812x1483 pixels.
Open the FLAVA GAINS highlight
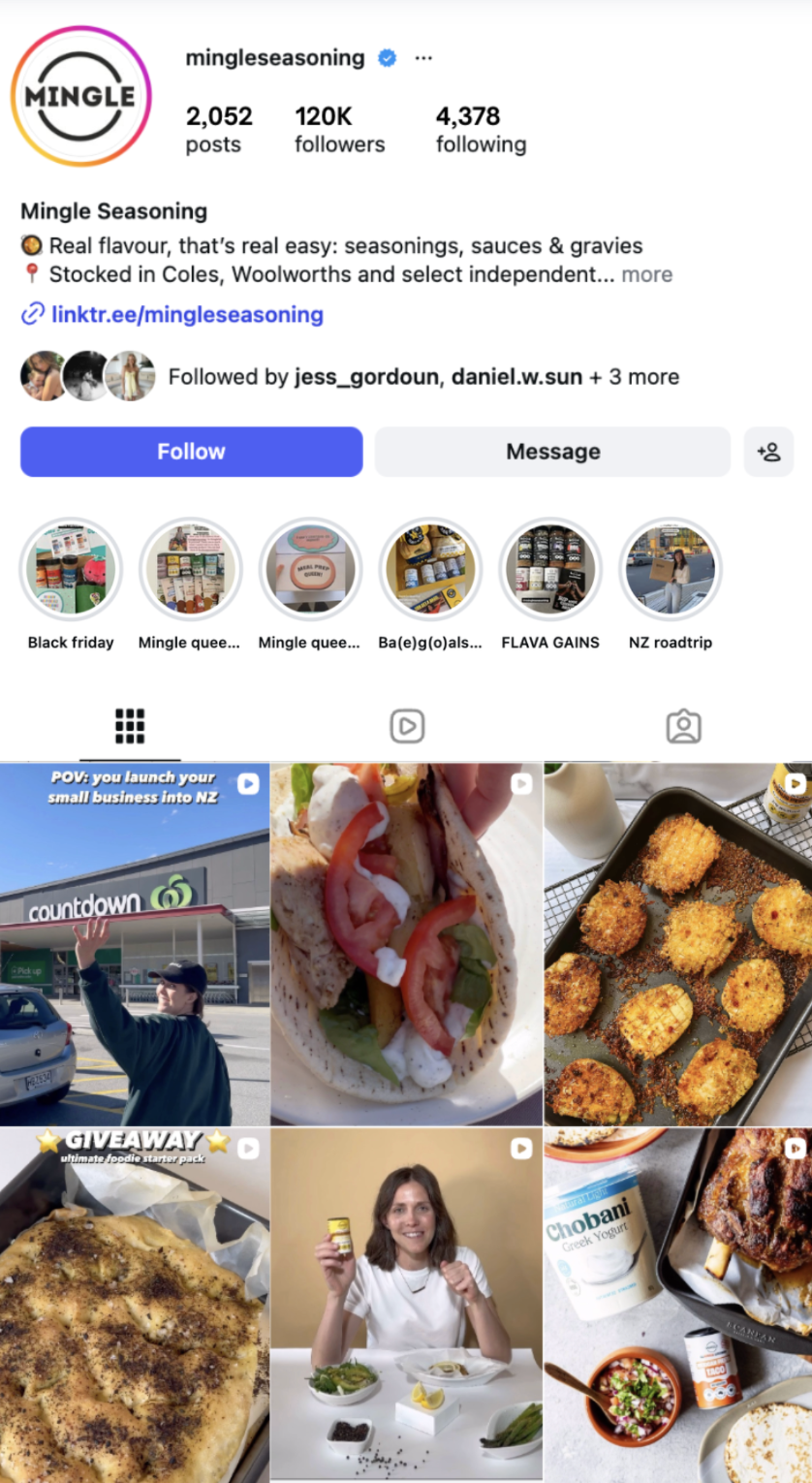(x=549, y=569)
